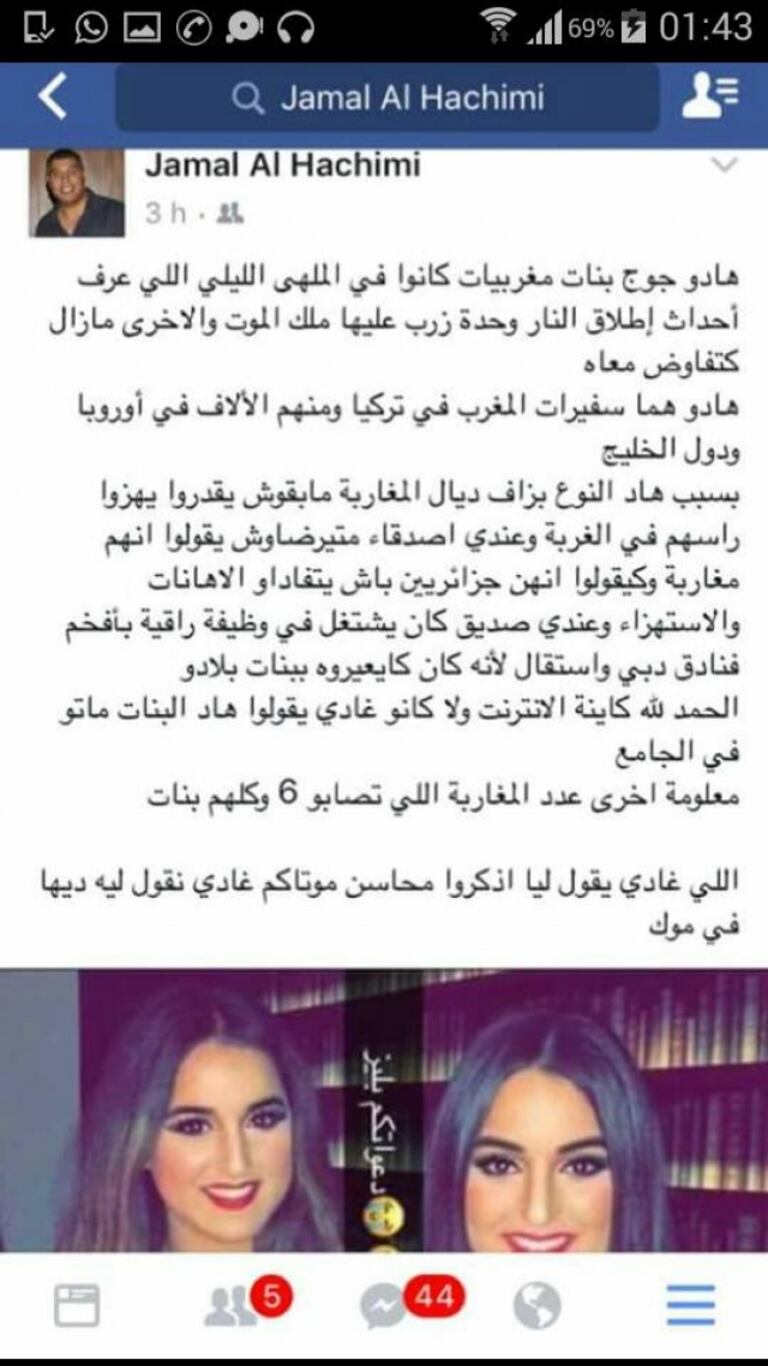
Task: Open the friends list icon in header
Action: coord(709,97)
